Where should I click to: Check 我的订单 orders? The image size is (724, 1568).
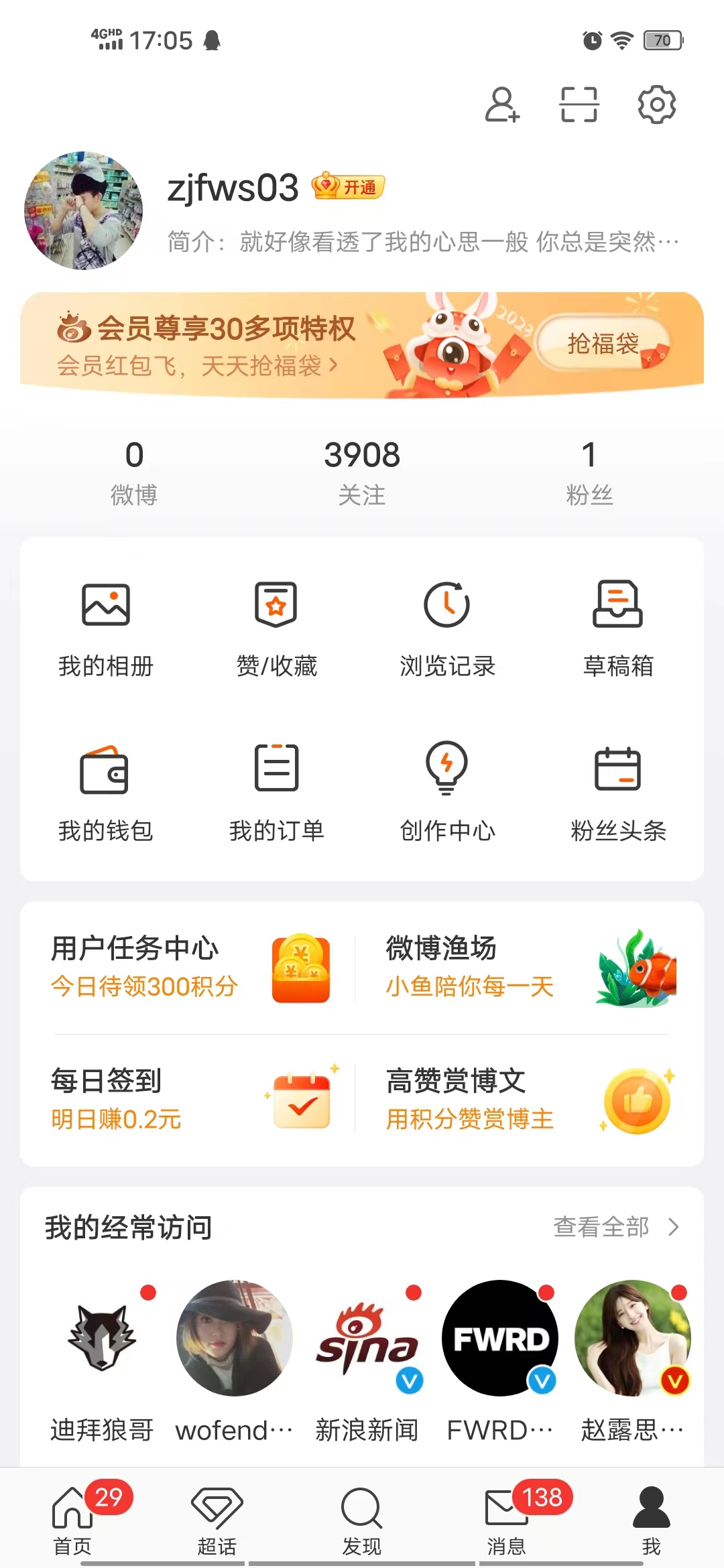276,791
